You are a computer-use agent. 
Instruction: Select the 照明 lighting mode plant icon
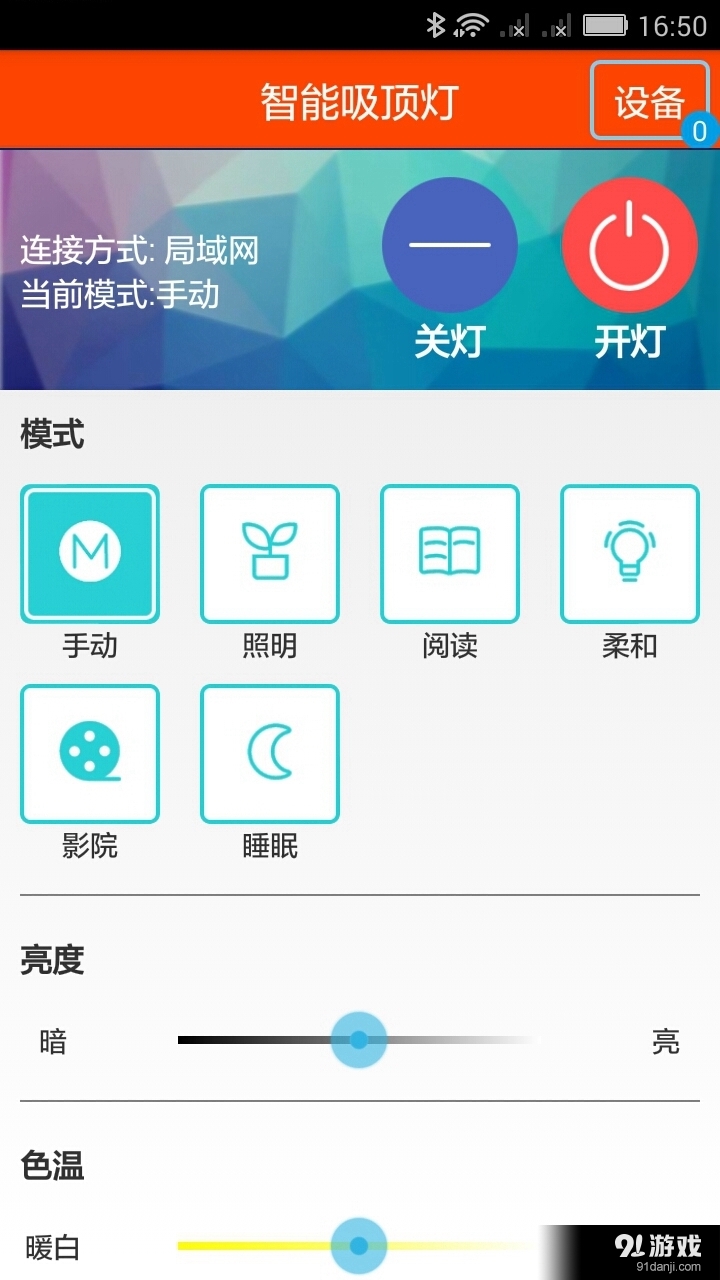(270, 552)
